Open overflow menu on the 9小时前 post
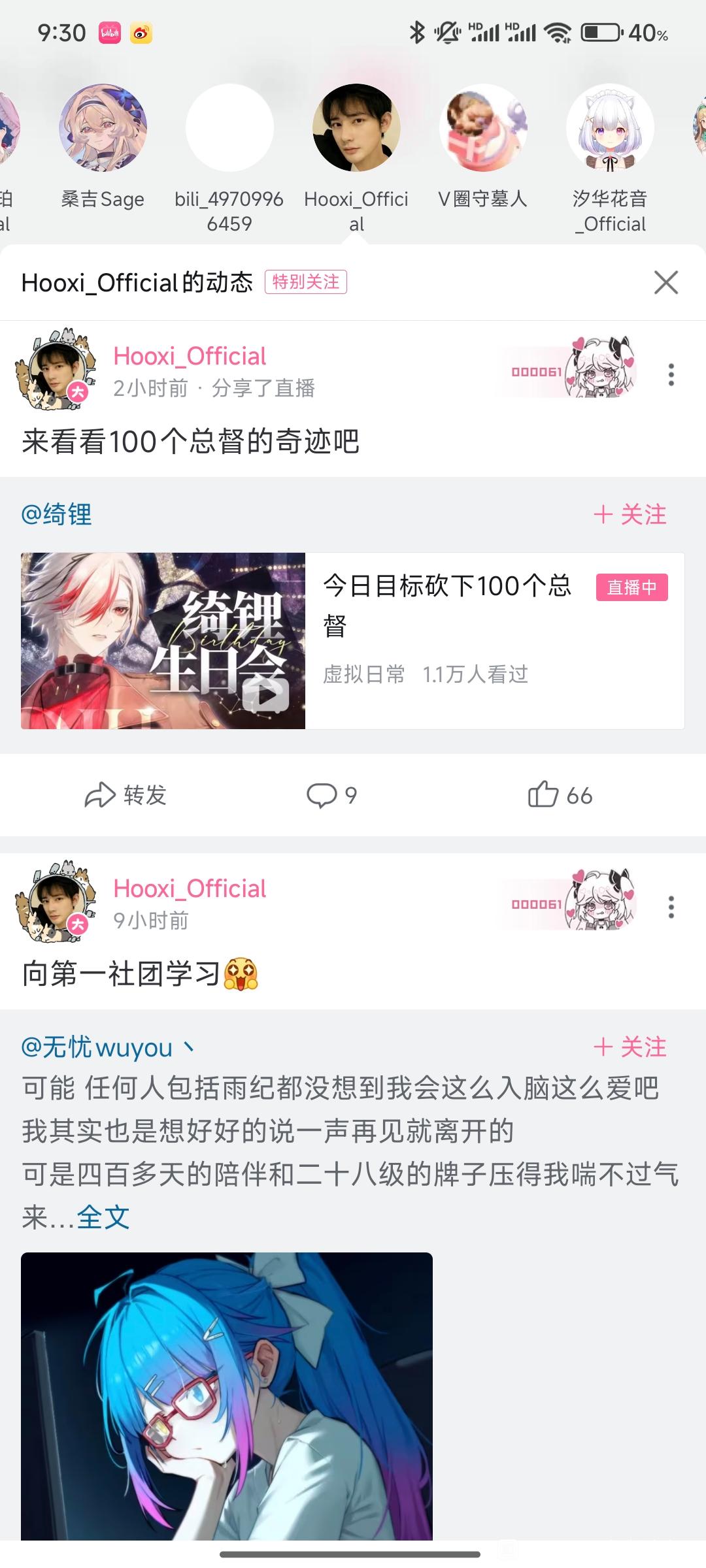The image size is (706, 1568). tap(671, 907)
